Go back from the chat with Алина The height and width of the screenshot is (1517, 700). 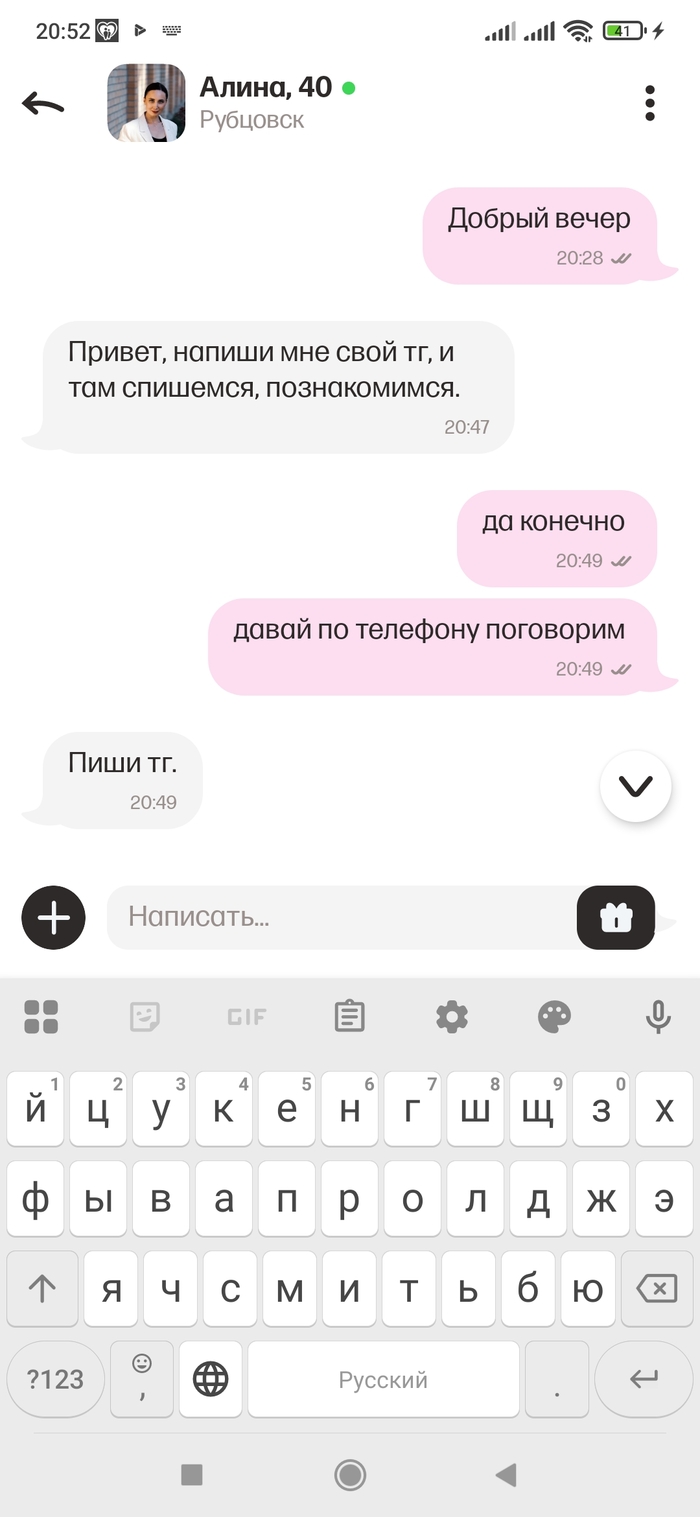click(x=43, y=103)
